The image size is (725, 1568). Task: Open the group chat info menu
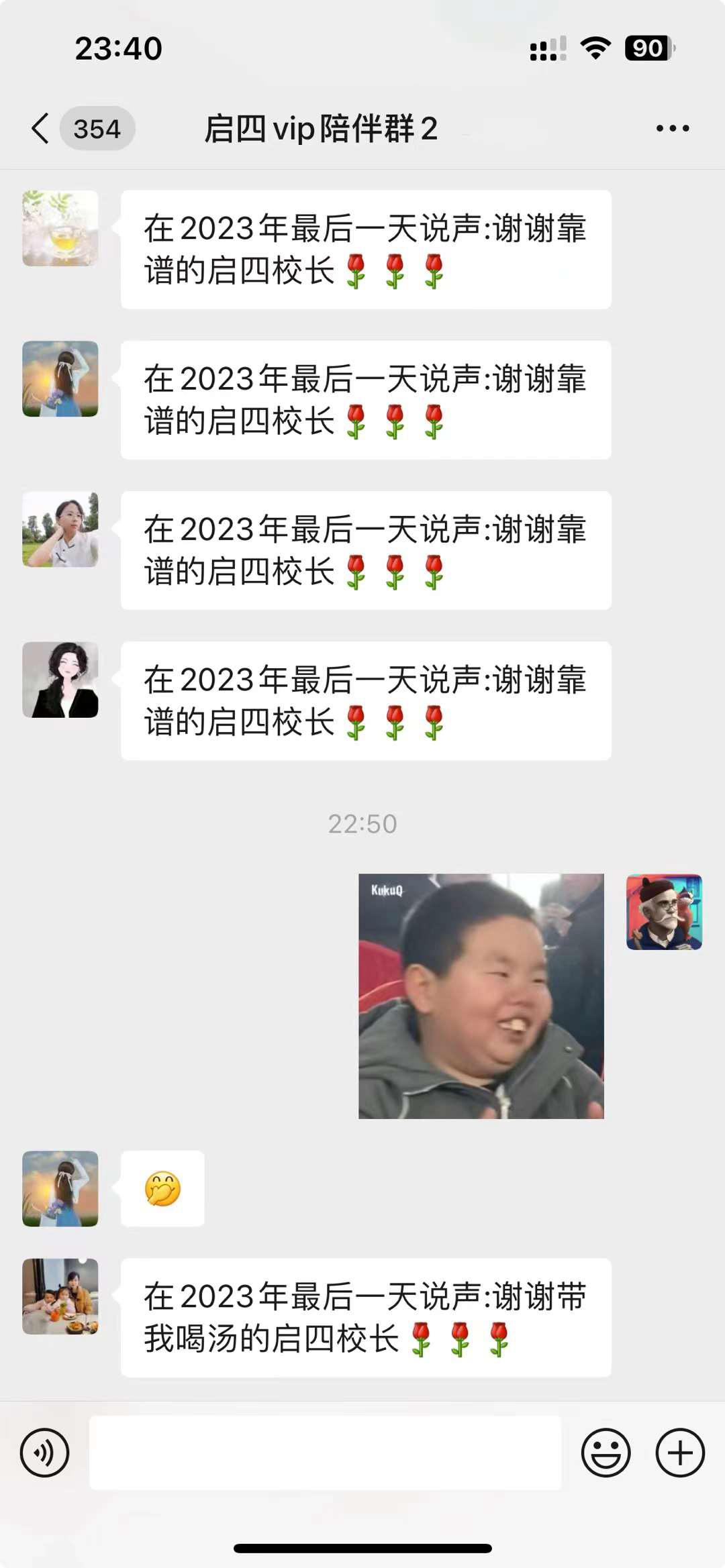672,128
